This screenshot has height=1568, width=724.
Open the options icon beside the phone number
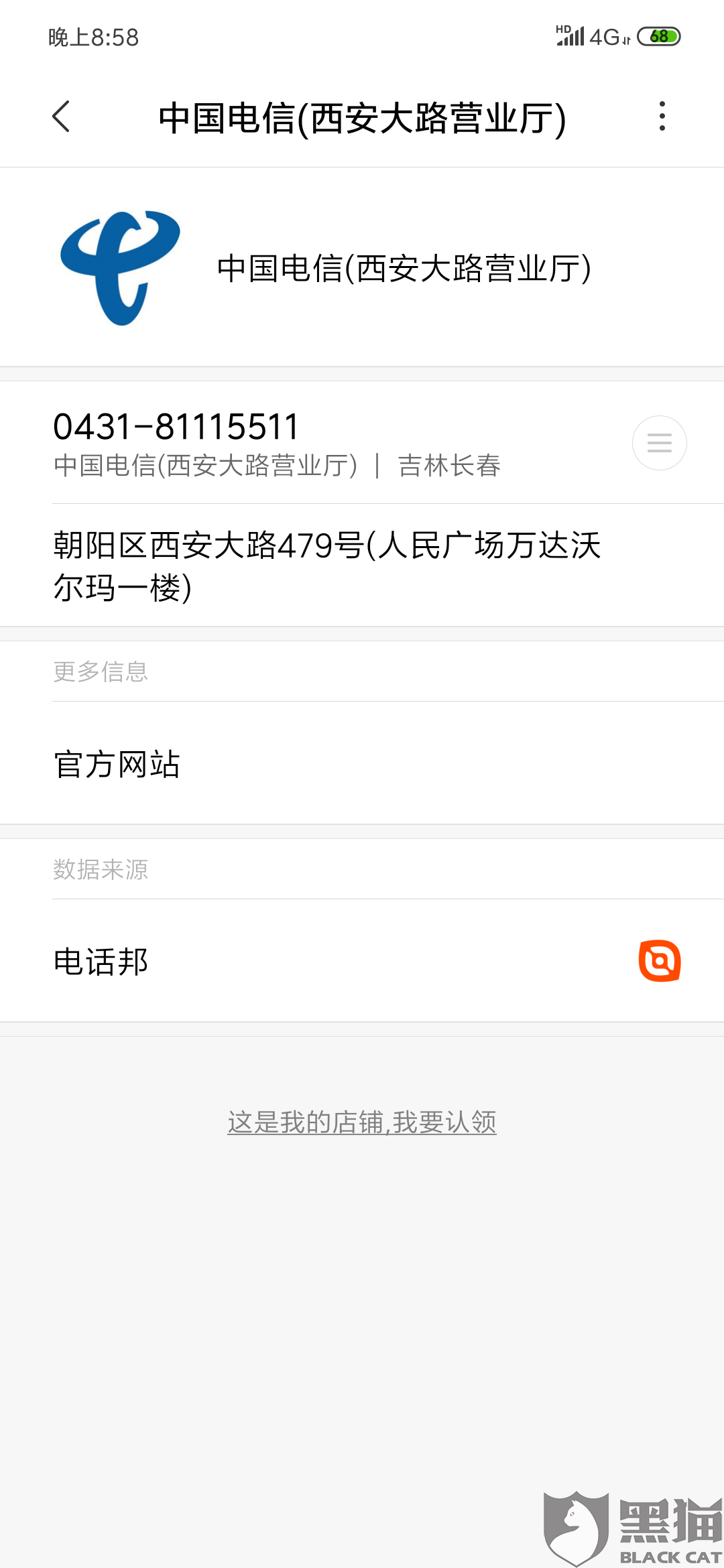659,443
